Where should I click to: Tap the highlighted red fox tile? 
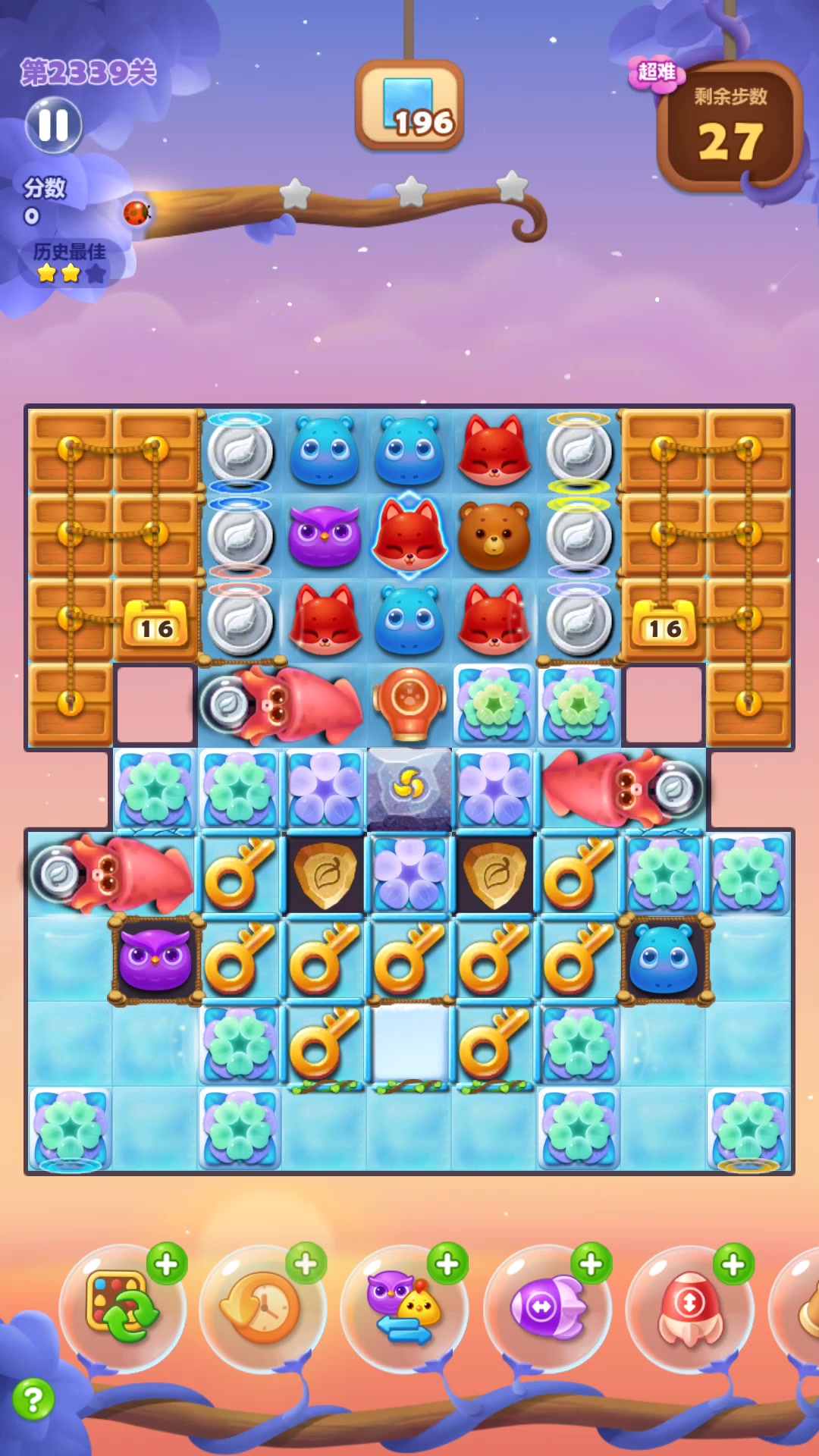pyautogui.click(x=409, y=535)
